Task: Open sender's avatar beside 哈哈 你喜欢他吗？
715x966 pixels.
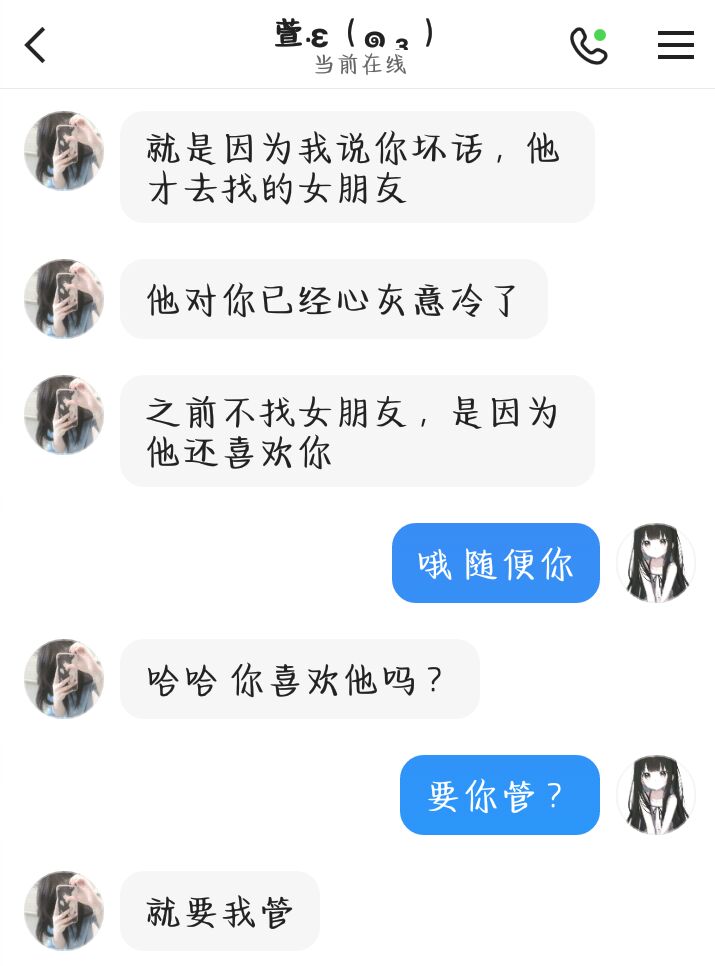Action: 64,679
